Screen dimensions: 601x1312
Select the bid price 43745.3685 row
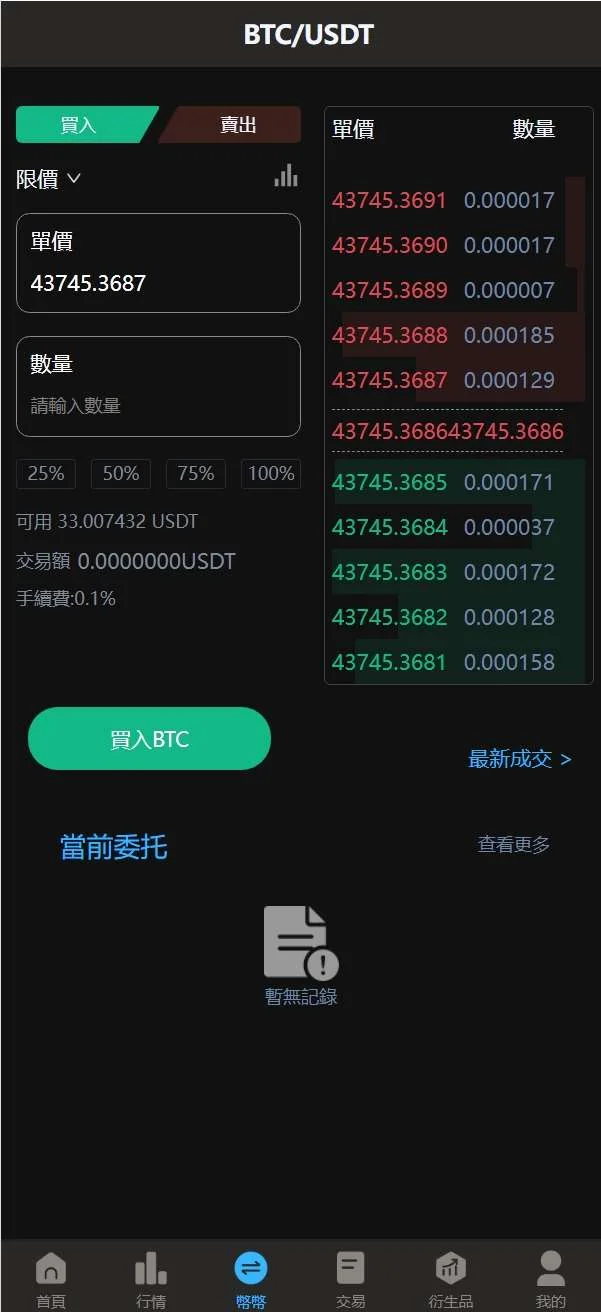390,482
